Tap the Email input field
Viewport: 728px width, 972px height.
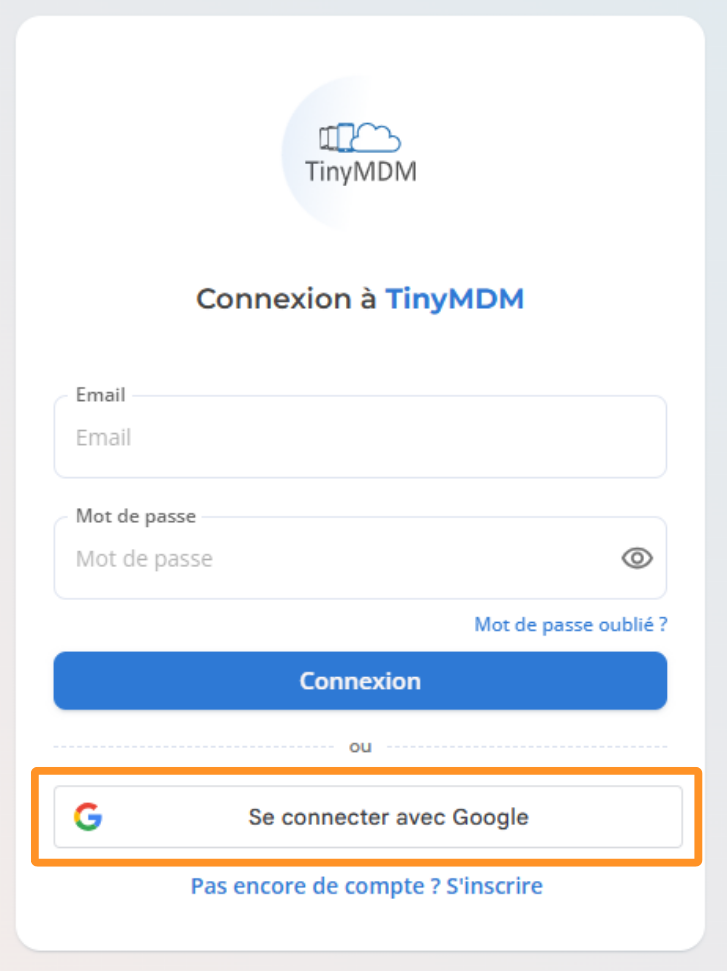pos(360,438)
